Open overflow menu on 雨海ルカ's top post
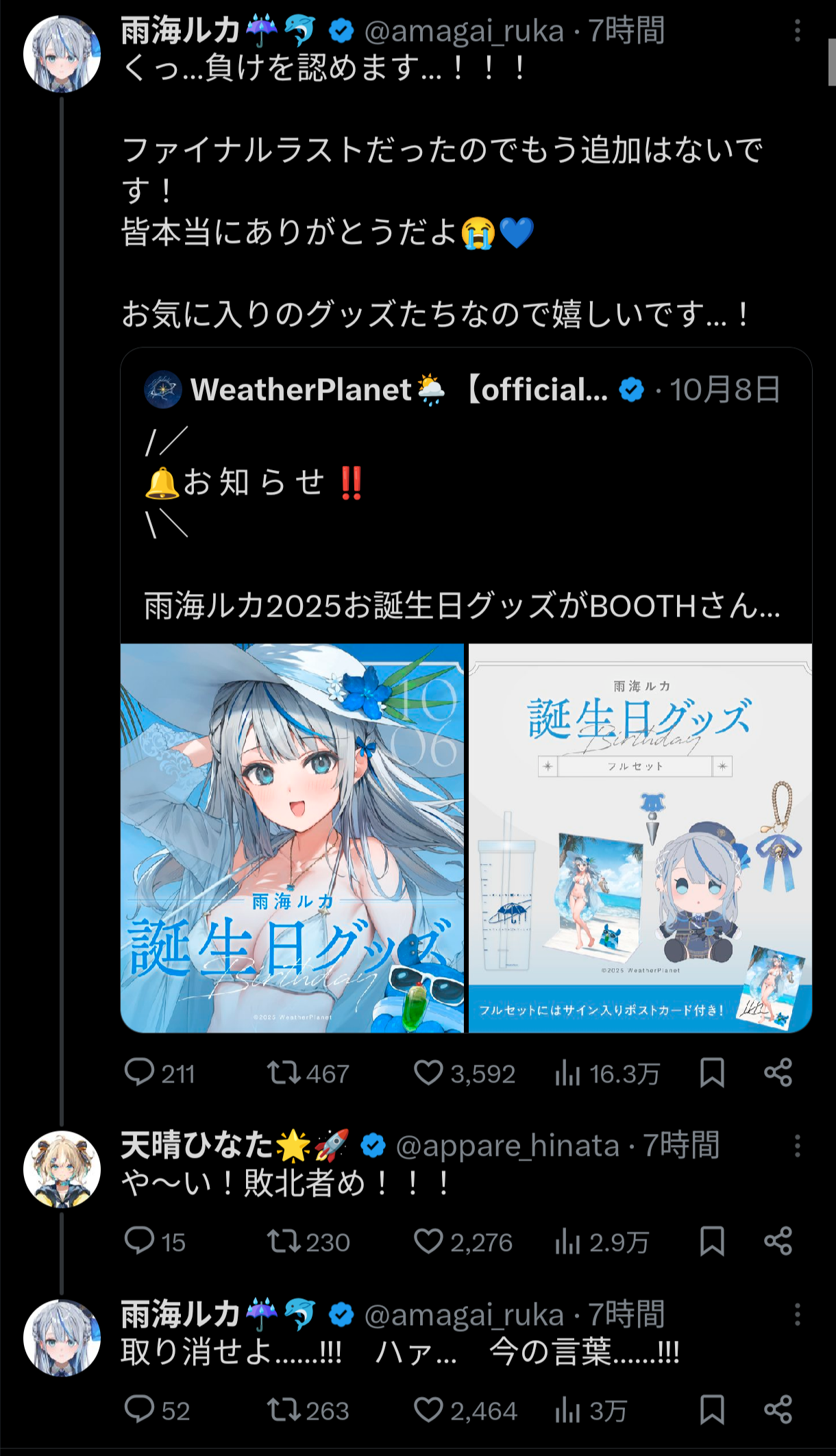The width and height of the screenshot is (836, 1456). 797,32
